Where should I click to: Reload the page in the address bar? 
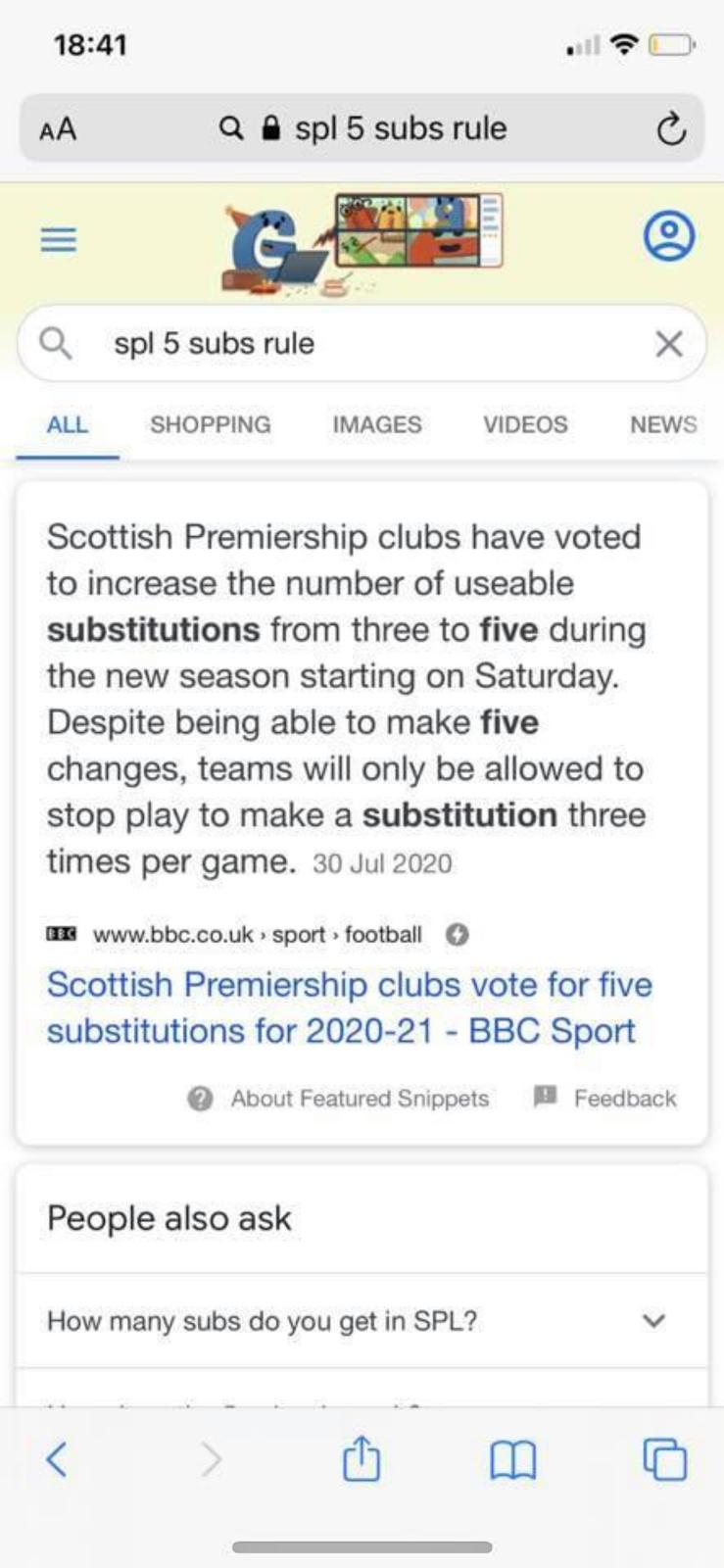[670, 128]
